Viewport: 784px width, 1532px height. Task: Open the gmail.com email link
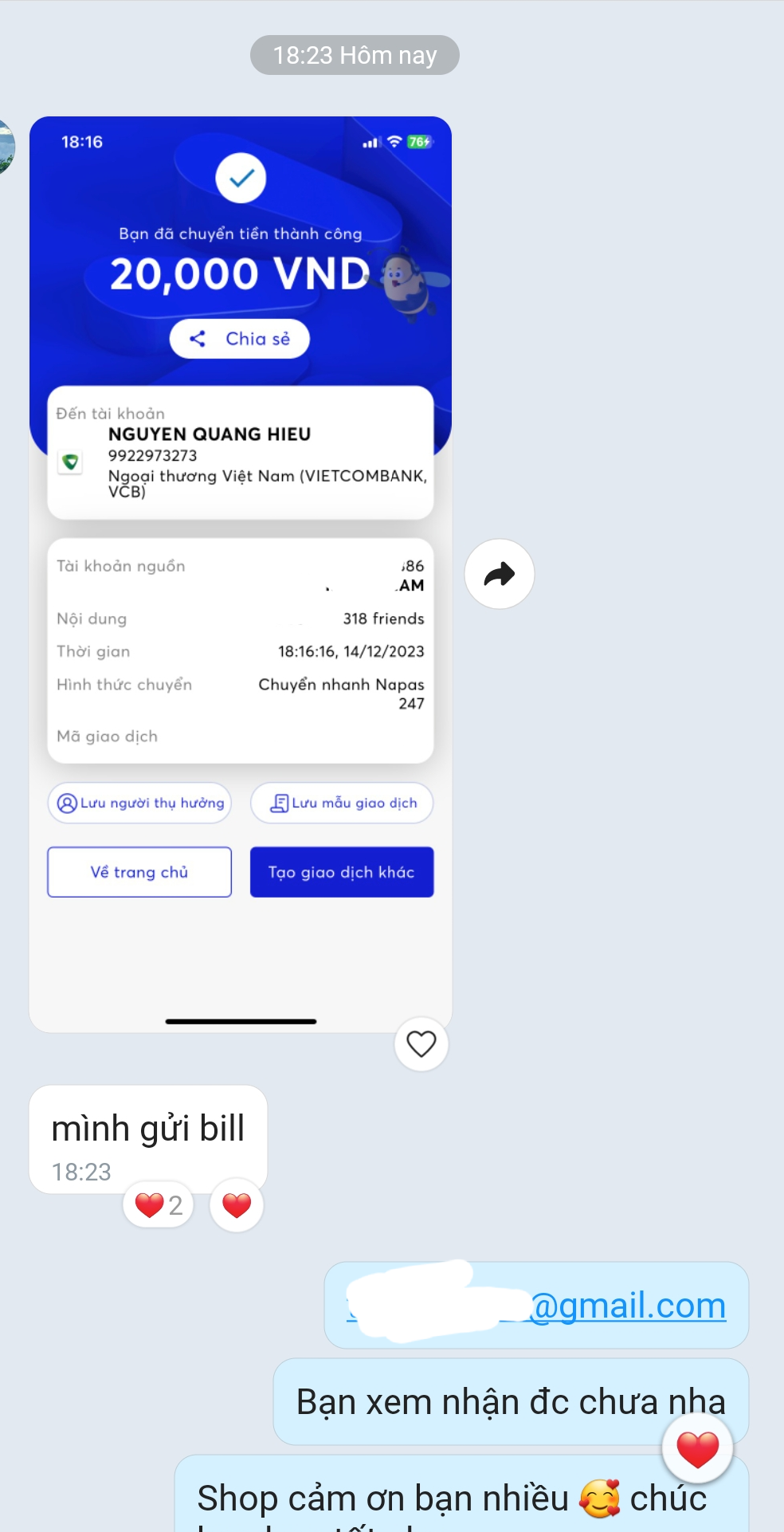point(627,1306)
